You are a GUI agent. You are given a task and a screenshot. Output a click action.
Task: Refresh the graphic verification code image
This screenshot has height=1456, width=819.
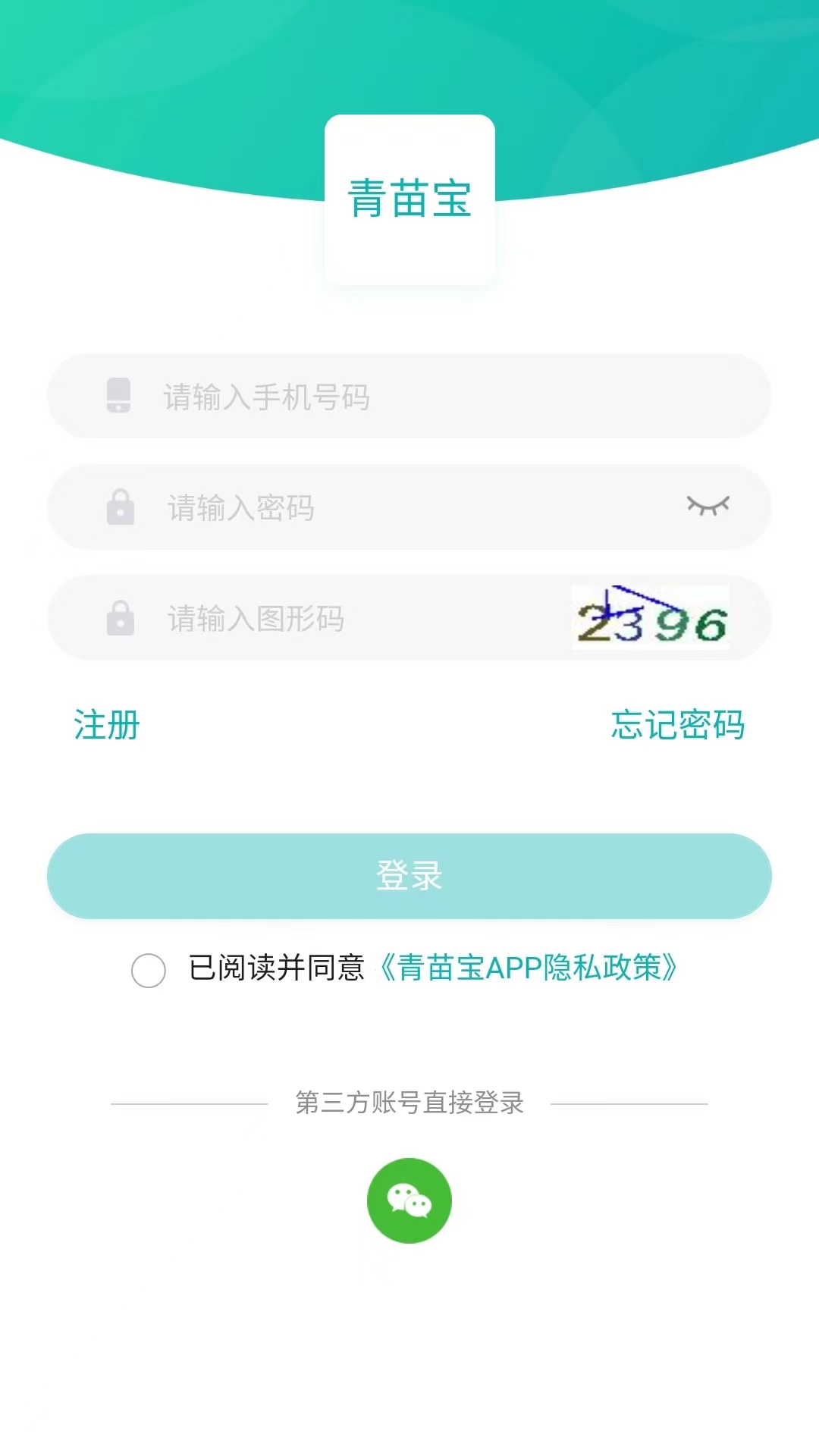(x=652, y=618)
